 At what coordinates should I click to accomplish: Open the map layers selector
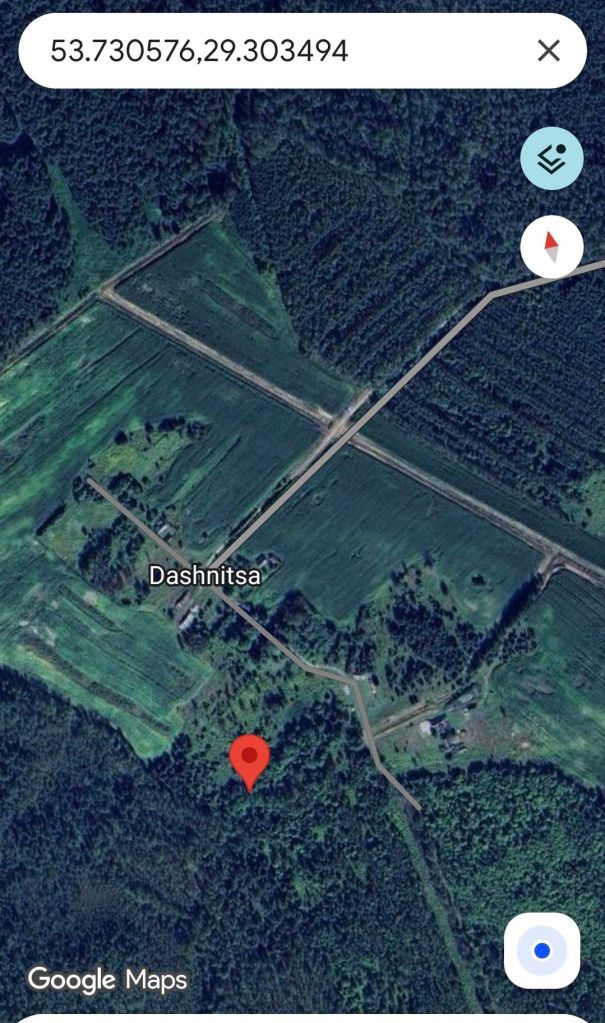tap(551, 158)
